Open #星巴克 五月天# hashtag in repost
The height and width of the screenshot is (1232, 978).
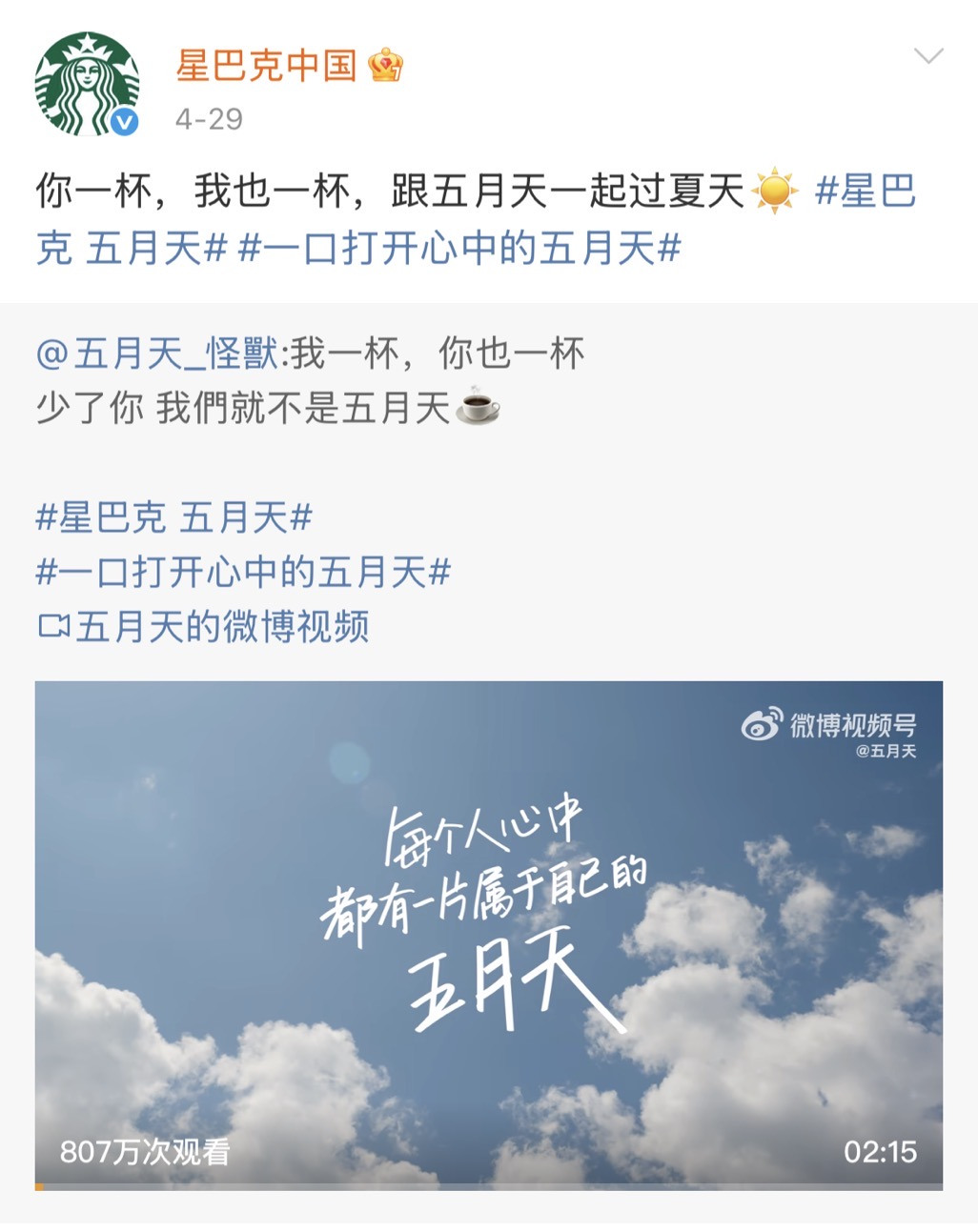(174, 518)
